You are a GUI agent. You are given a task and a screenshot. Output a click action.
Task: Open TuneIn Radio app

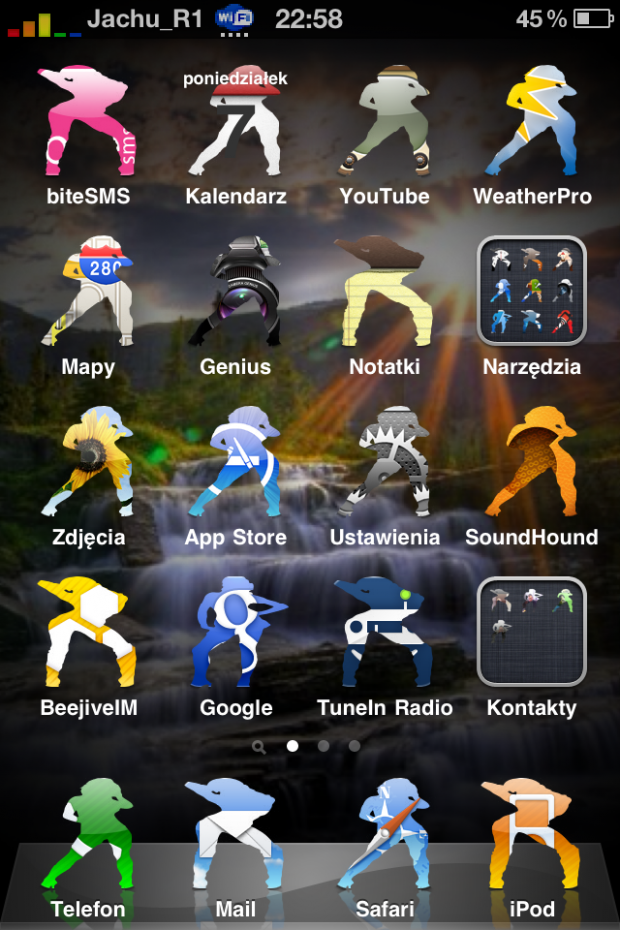385,632
